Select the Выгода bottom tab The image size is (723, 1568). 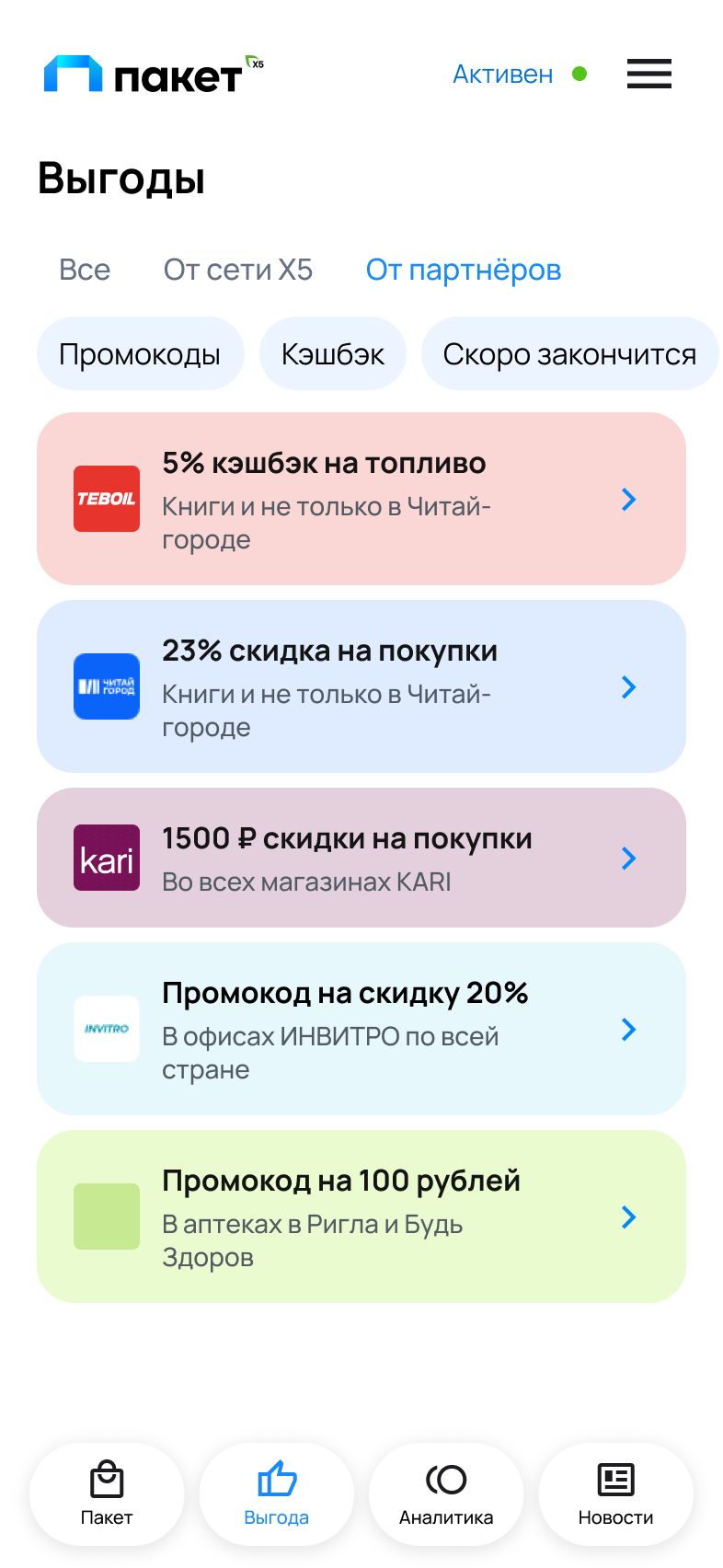point(277,1494)
